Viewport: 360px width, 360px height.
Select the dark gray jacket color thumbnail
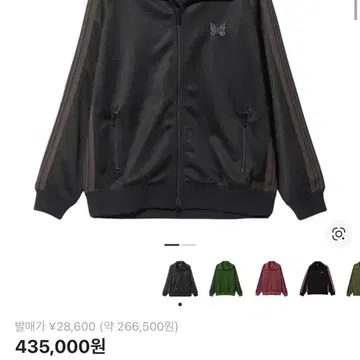tap(180, 279)
